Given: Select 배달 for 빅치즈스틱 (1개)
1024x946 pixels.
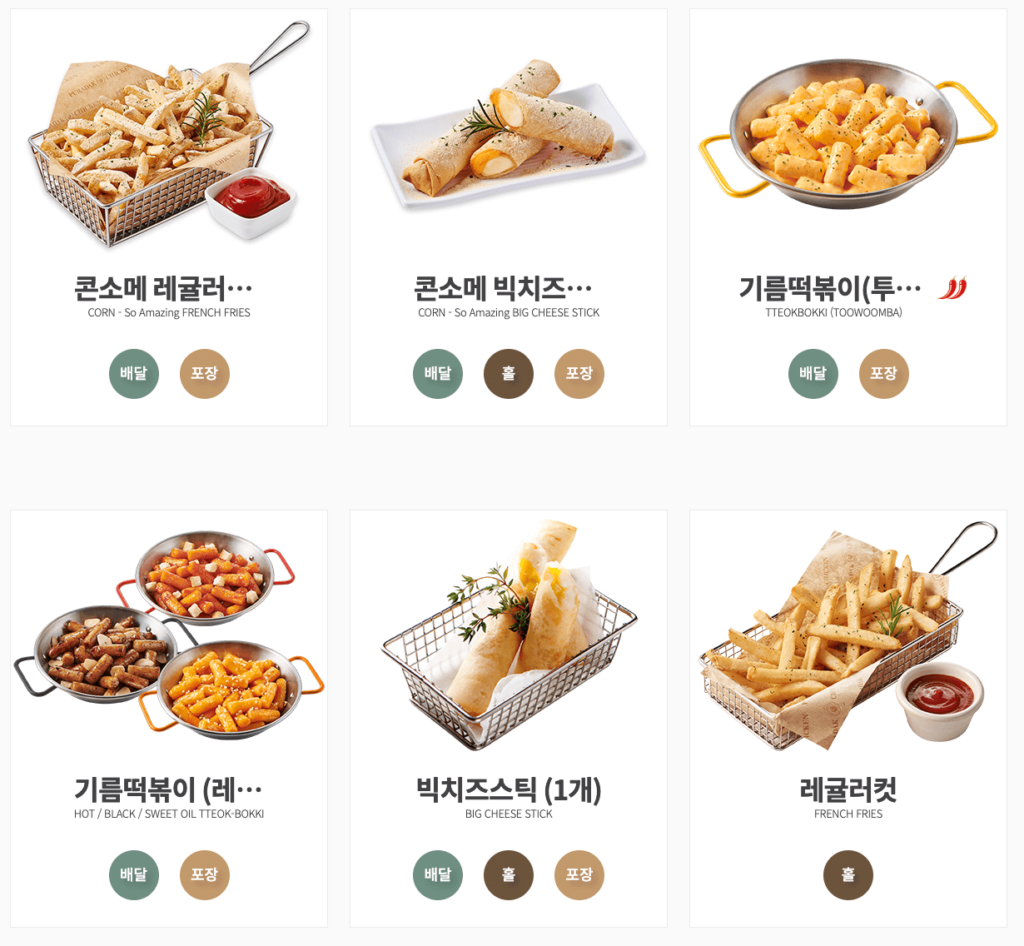Looking at the screenshot, I should (x=438, y=875).
